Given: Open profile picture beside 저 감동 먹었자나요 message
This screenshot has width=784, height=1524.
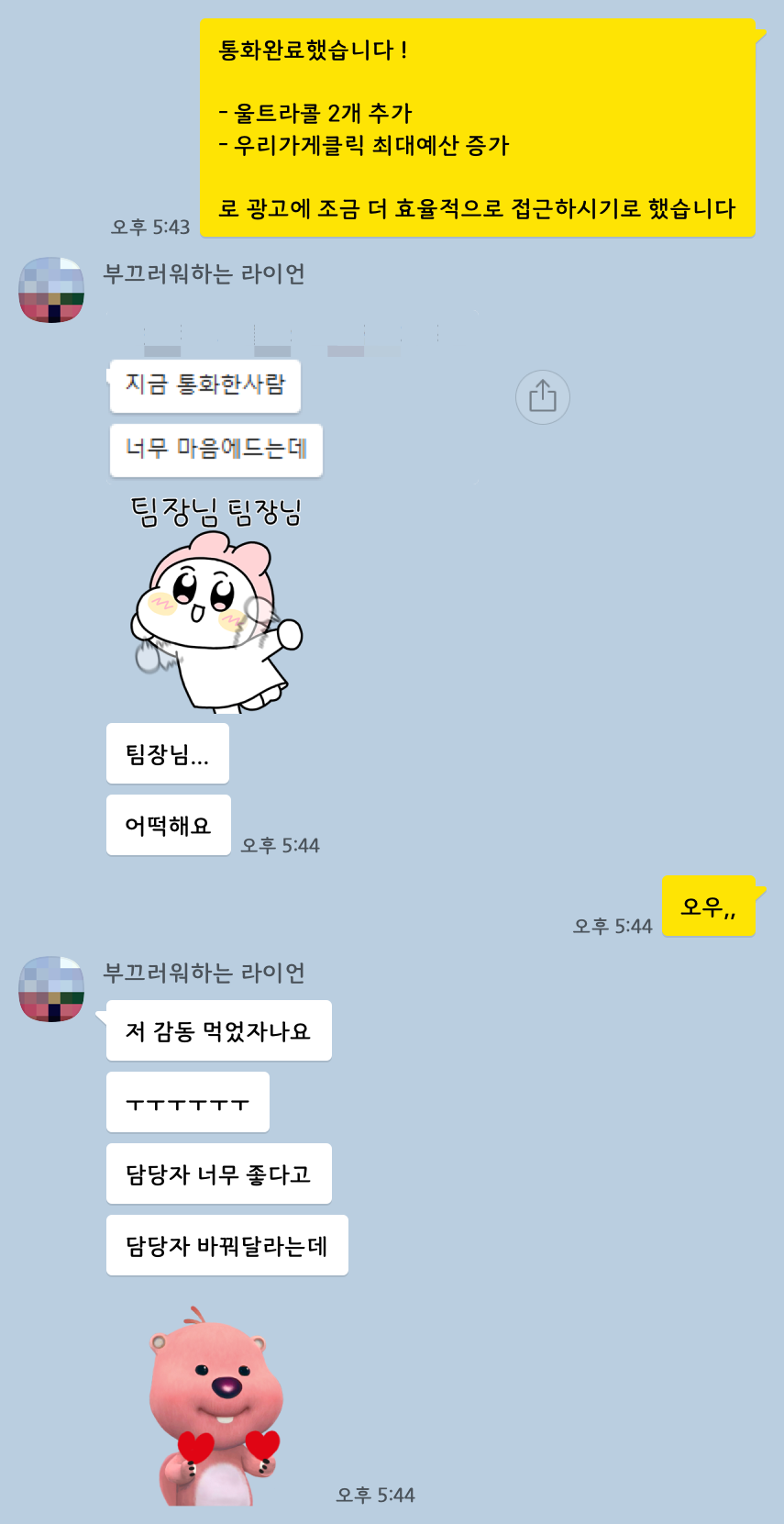Looking at the screenshot, I should [x=51, y=989].
